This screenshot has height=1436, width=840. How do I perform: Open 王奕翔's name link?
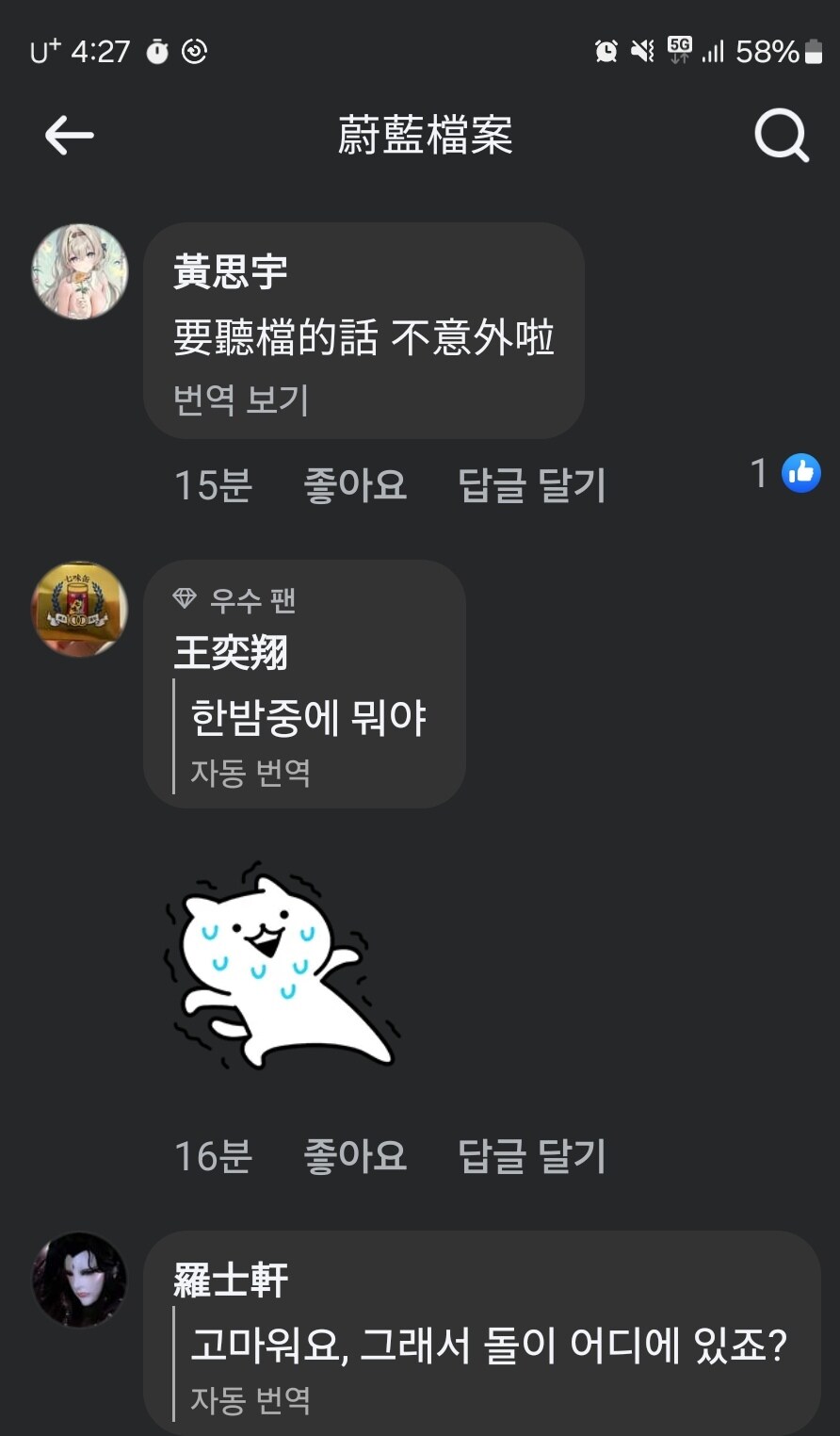coord(231,652)
